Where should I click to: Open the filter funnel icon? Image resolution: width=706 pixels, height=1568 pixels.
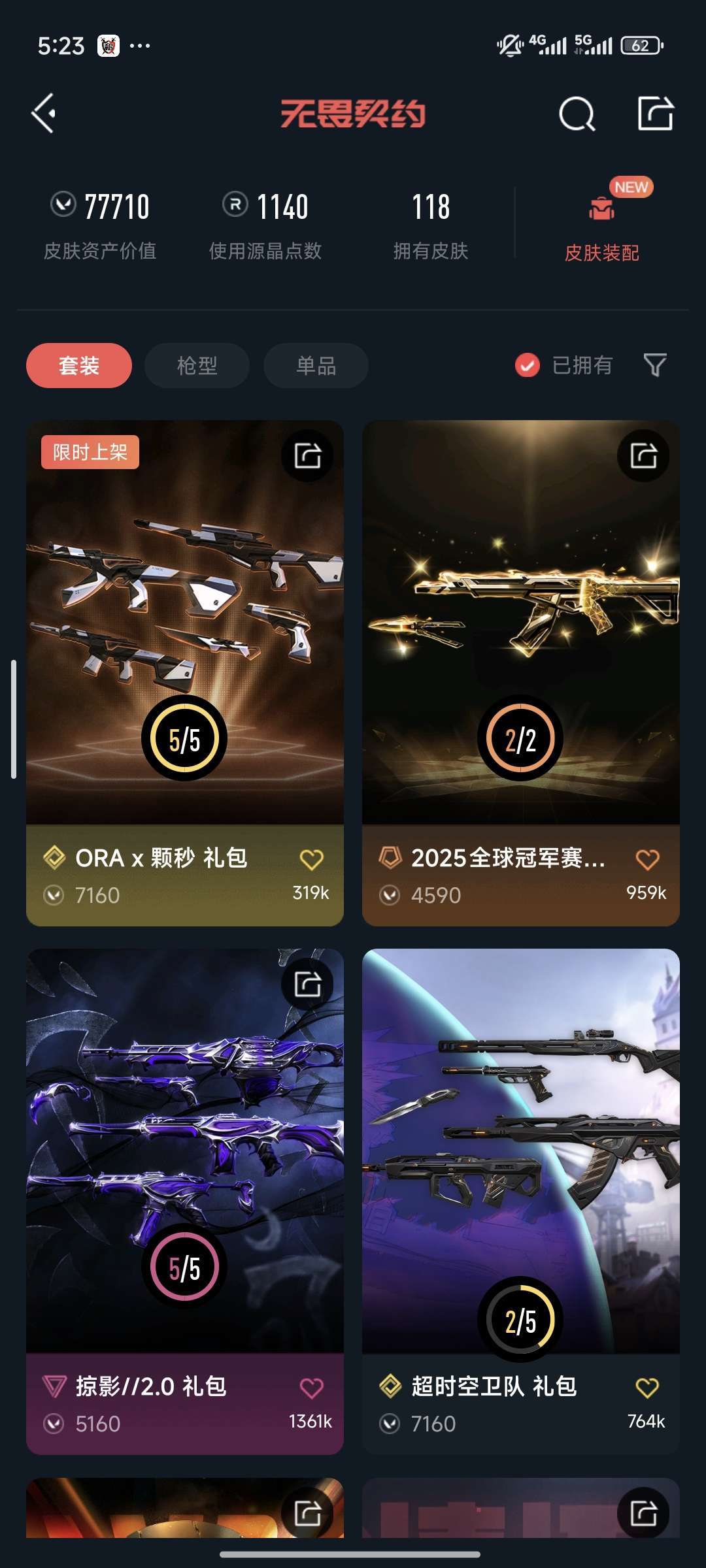click(x=654, y=365)
